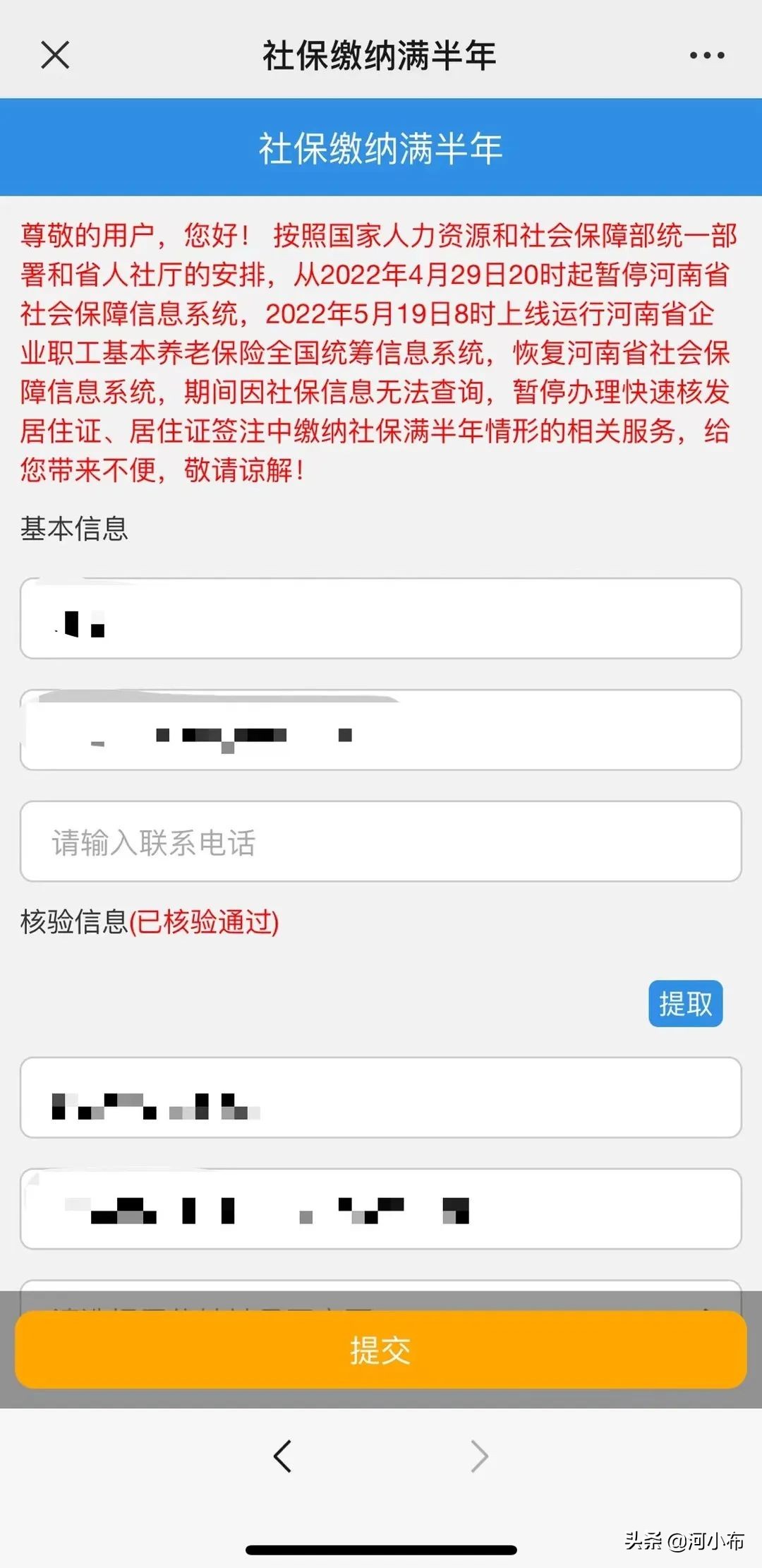Click the second ID field under 基本信息

(x=381, y=729)
